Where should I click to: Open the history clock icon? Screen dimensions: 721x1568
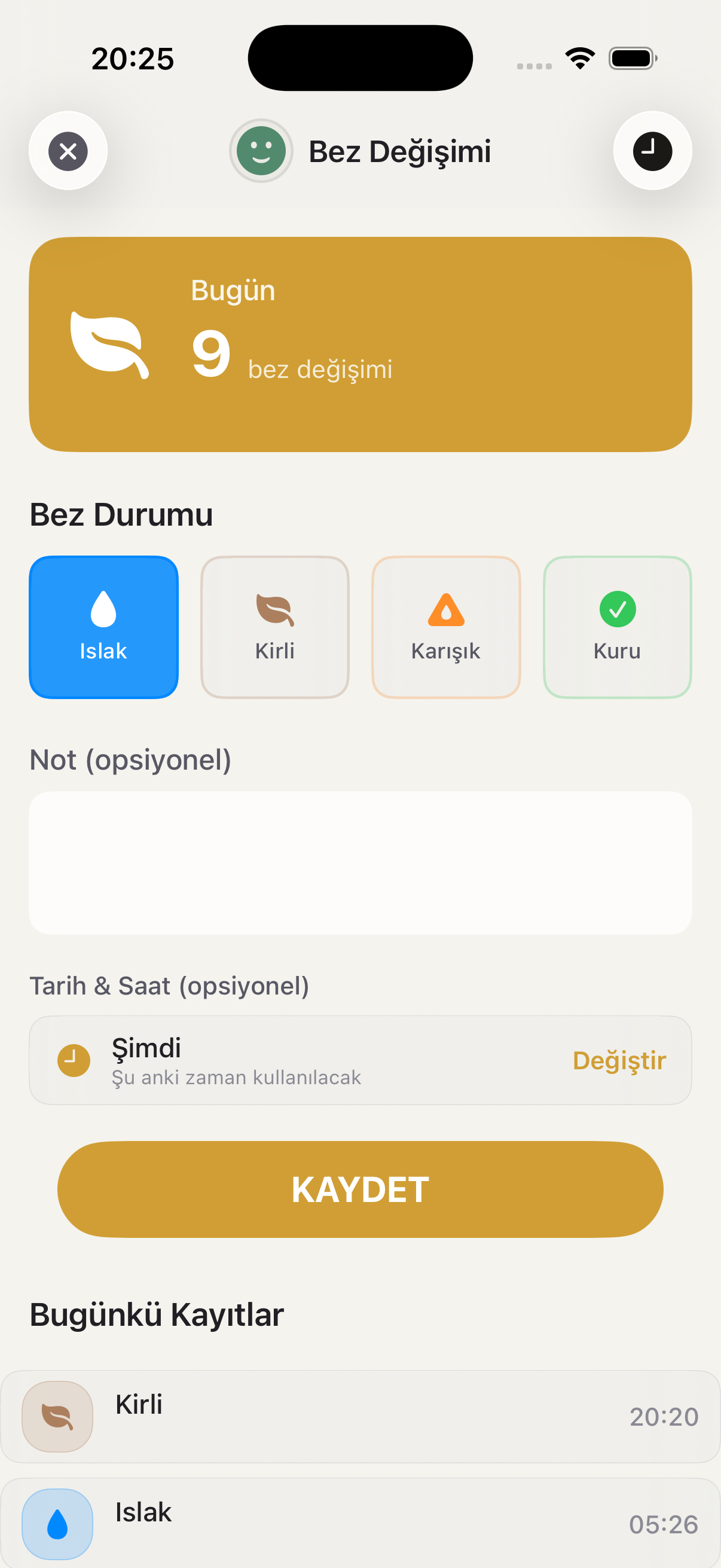click(x=652, y=150)
